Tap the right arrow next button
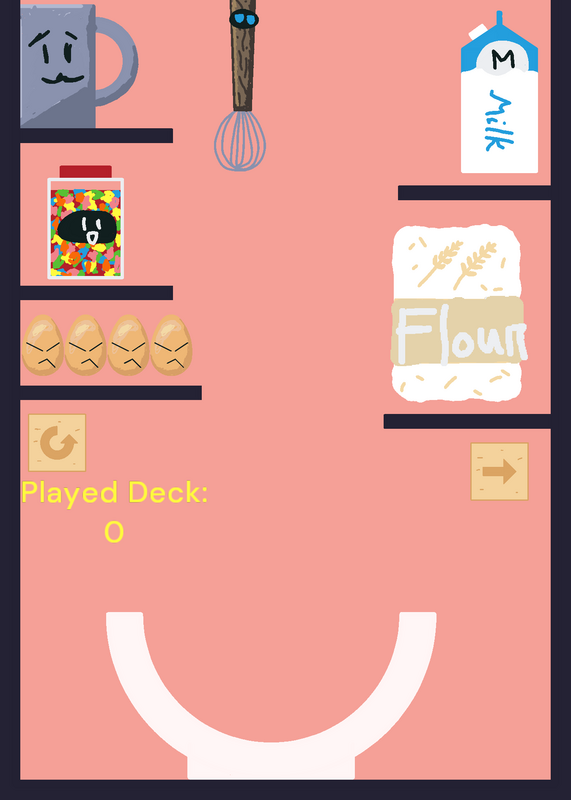 tap(500, 471)
